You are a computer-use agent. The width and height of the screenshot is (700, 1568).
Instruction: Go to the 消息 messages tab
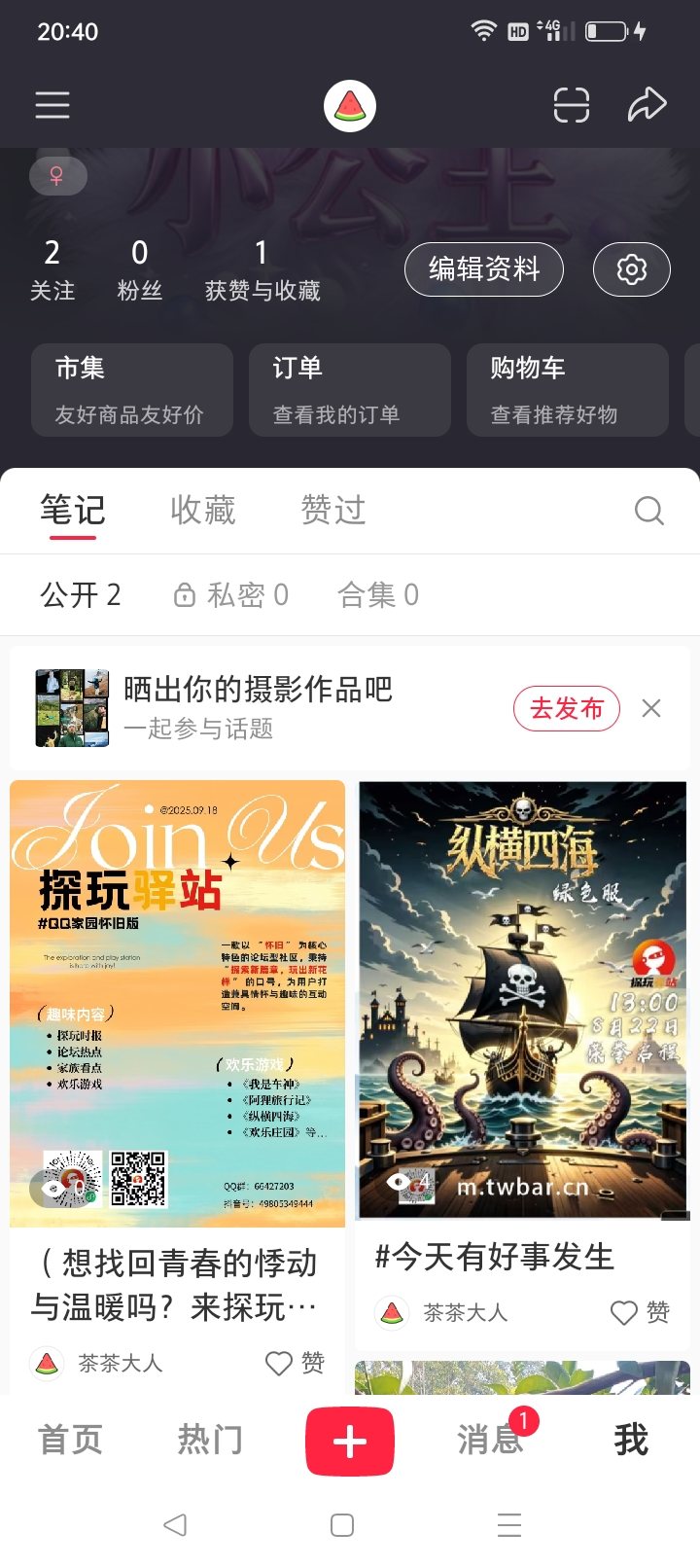[x=490, y=1440]
